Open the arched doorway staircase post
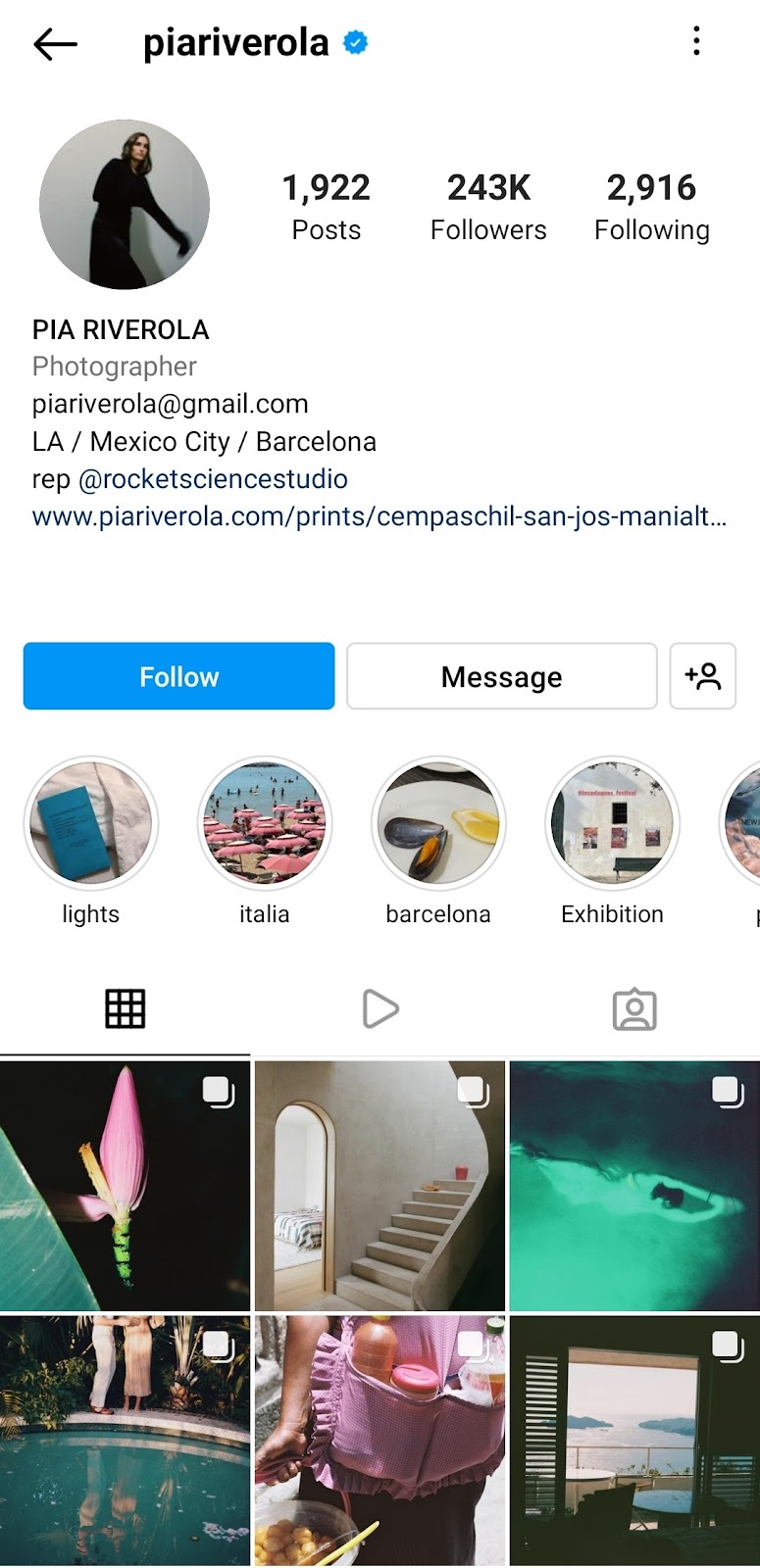Screen dimensions: 760x1568 coord(380,1186)
